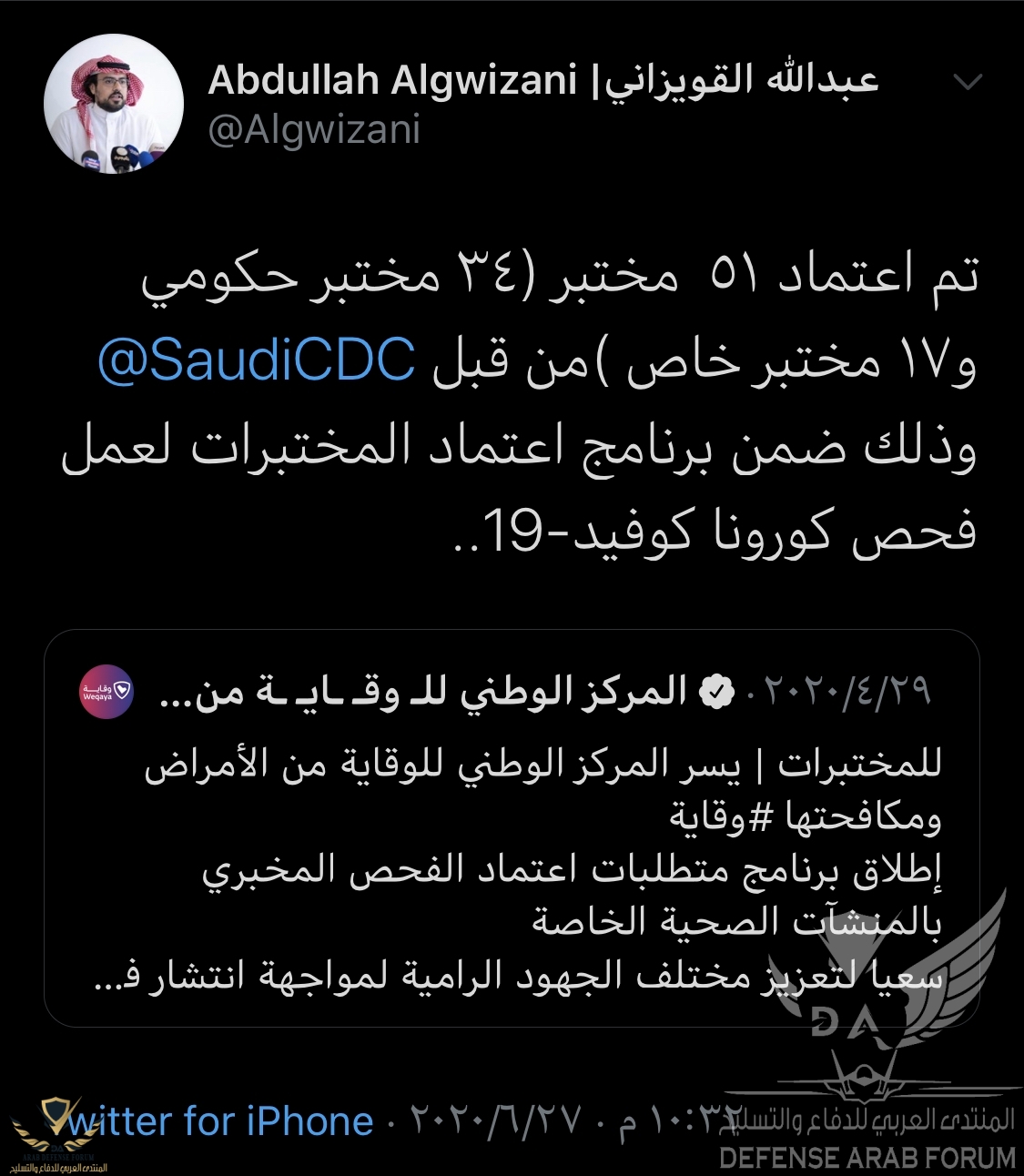Open the @SaudiCDC mention link
Screen dimensions: 1024x1176
257,360
